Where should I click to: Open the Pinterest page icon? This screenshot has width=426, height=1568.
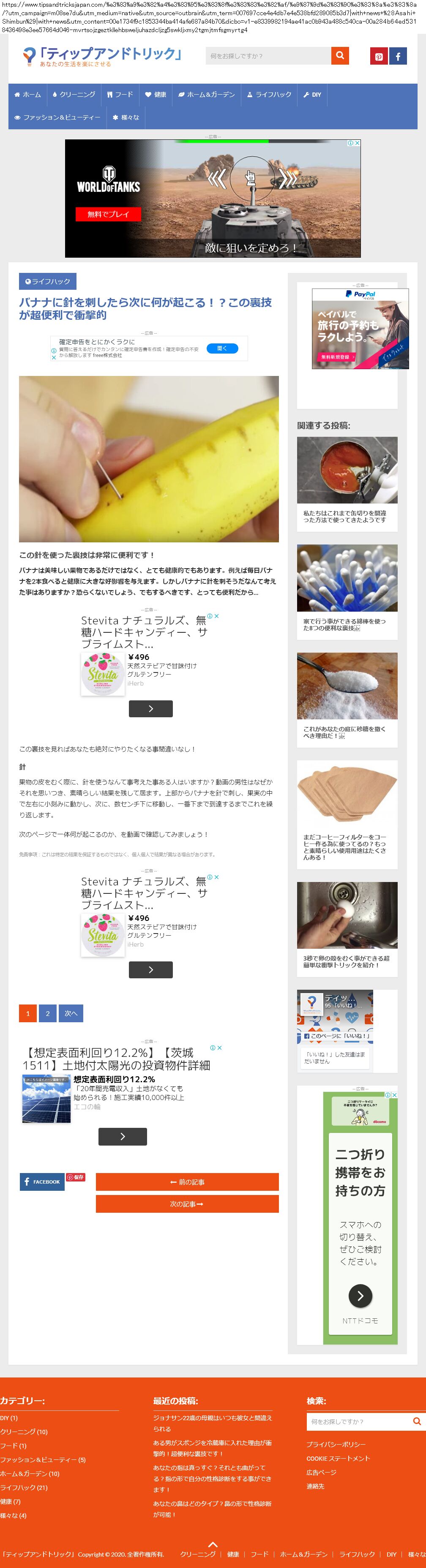[379, 57]
